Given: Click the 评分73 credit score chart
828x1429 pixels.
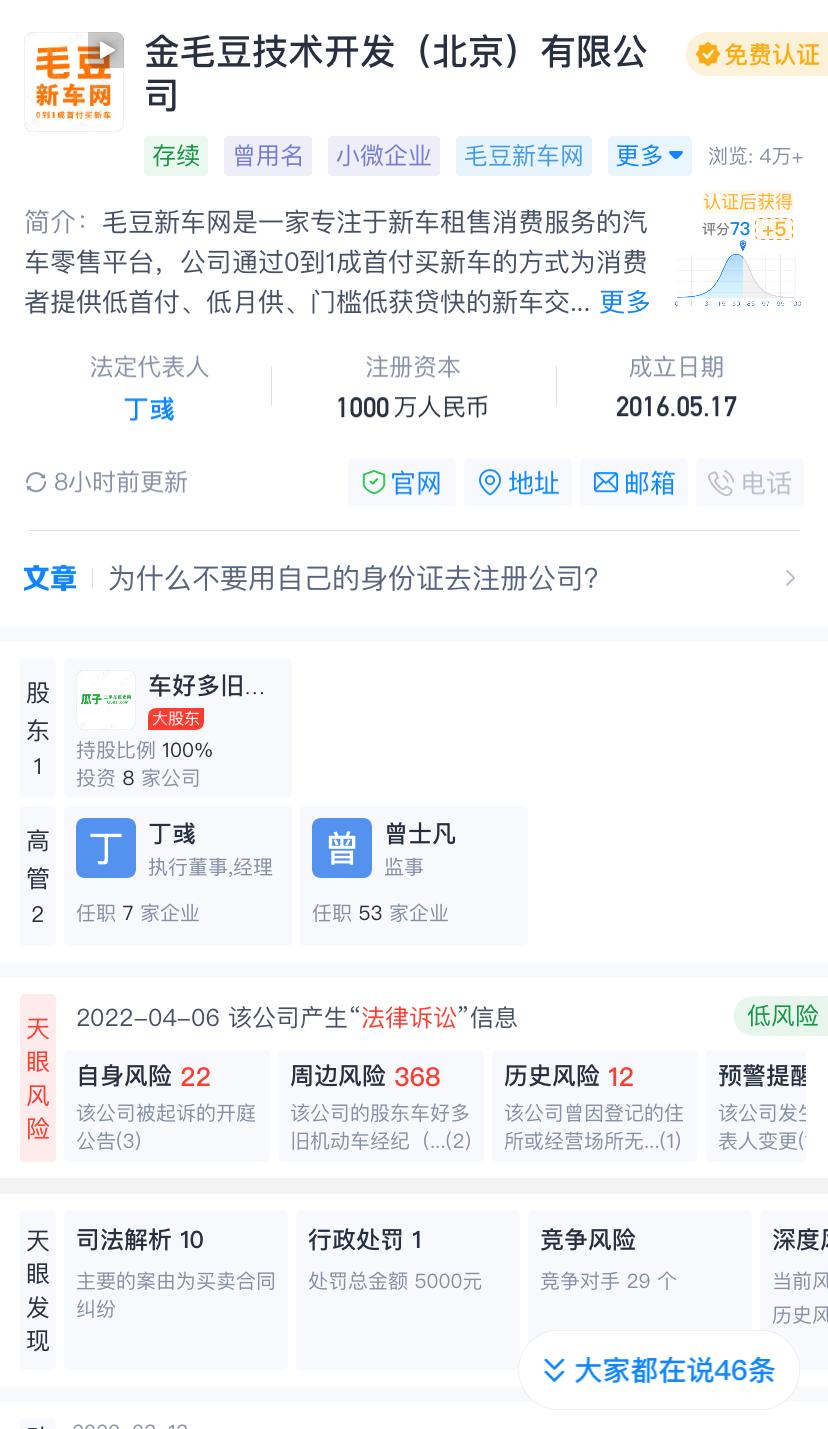Looking at the screenshot, I should pos(737,255).
